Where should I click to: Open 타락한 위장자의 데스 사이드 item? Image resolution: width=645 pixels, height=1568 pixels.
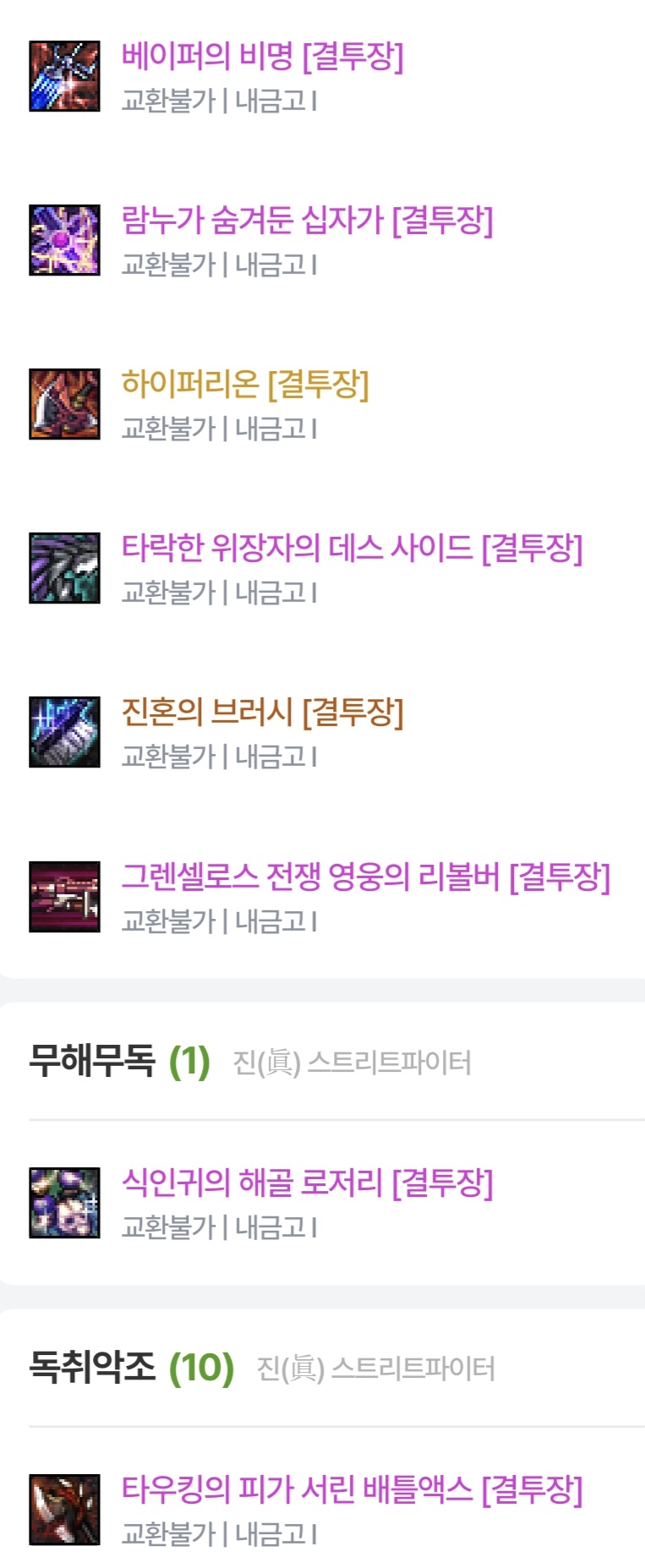tap(352, 549)
